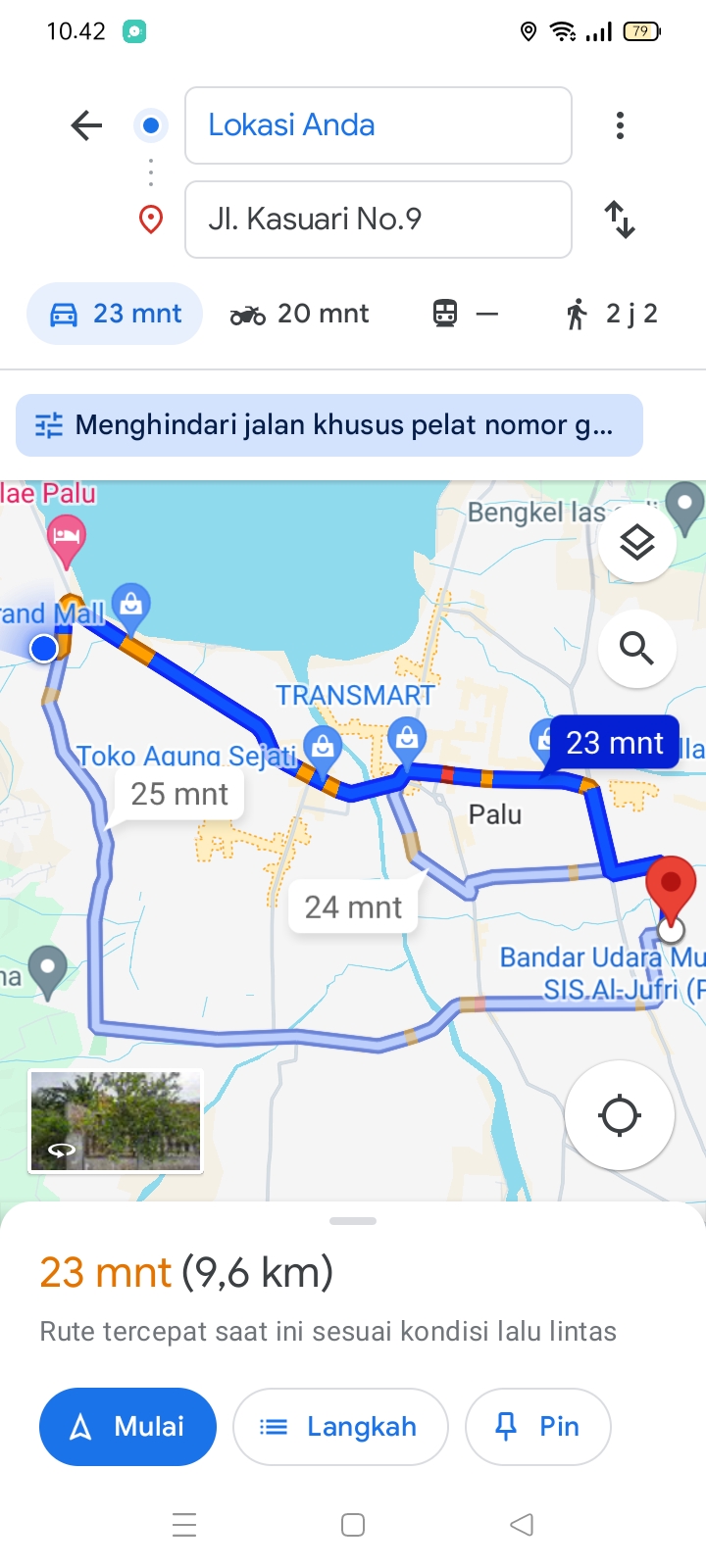View directions steps via Langkah
This screenshot has width=706, height=1568.
[x=340, y=1427]
